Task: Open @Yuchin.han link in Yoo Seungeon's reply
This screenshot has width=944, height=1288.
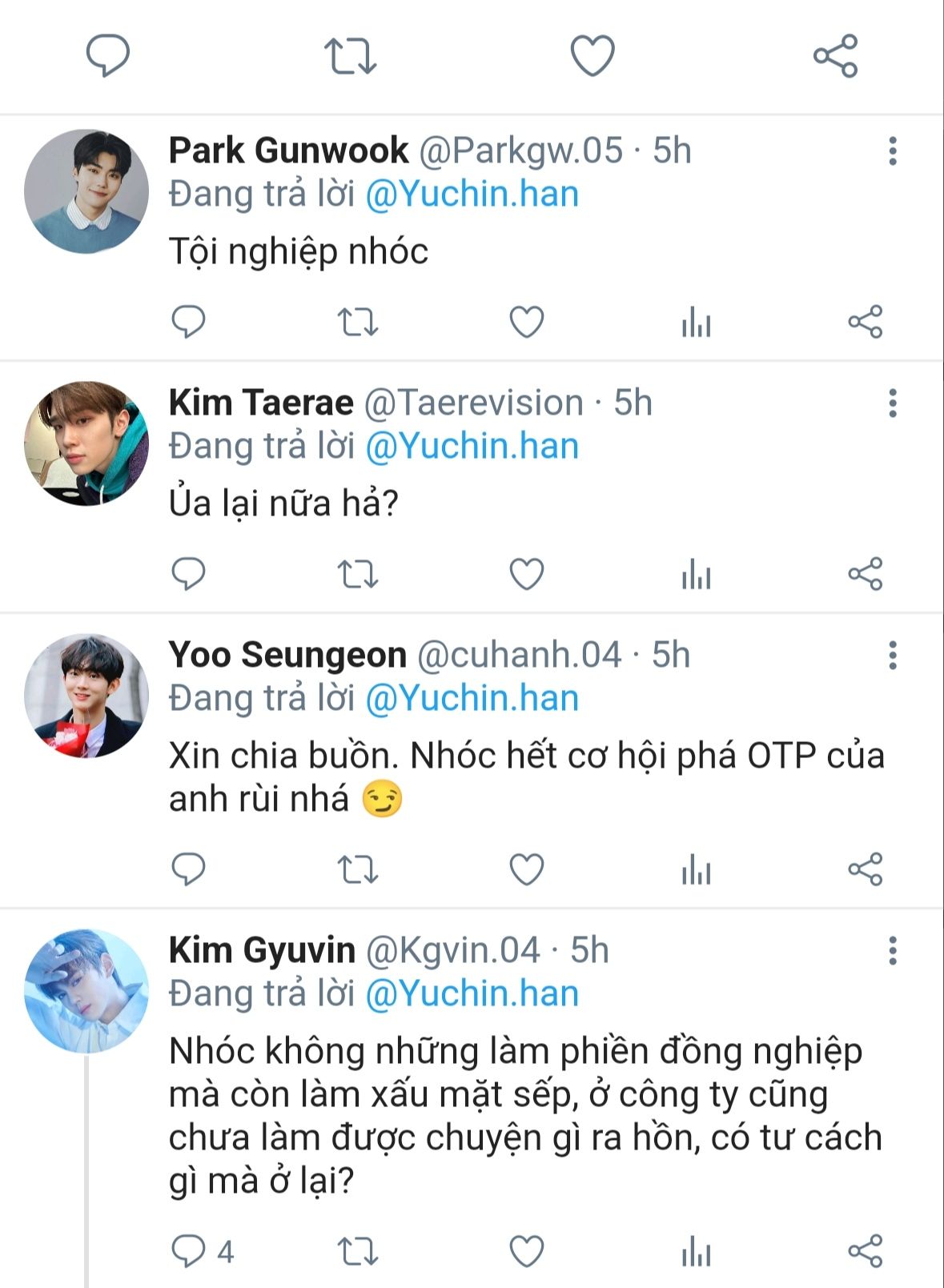Action: (x=472, y=698)
